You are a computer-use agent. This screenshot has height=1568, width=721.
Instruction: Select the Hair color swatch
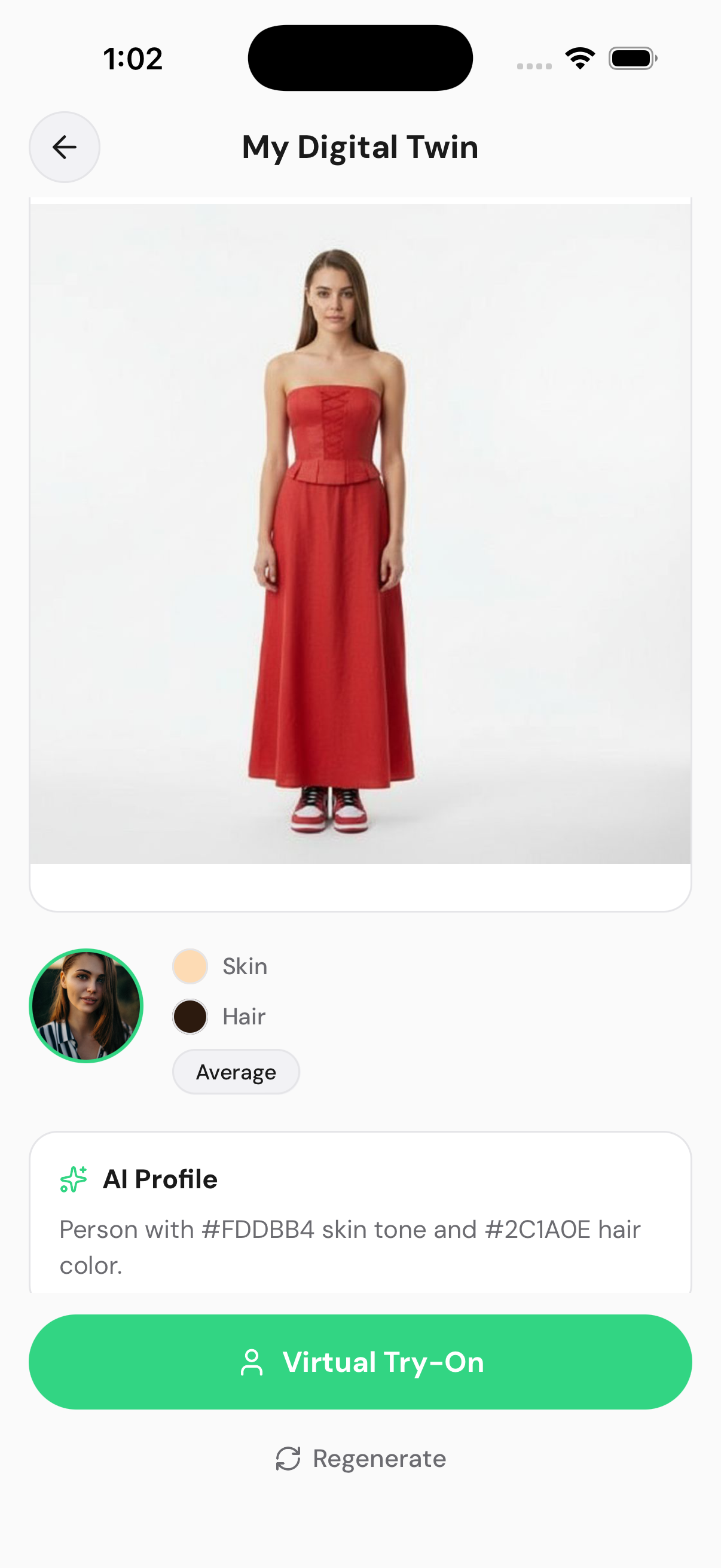coord(190,1017)
